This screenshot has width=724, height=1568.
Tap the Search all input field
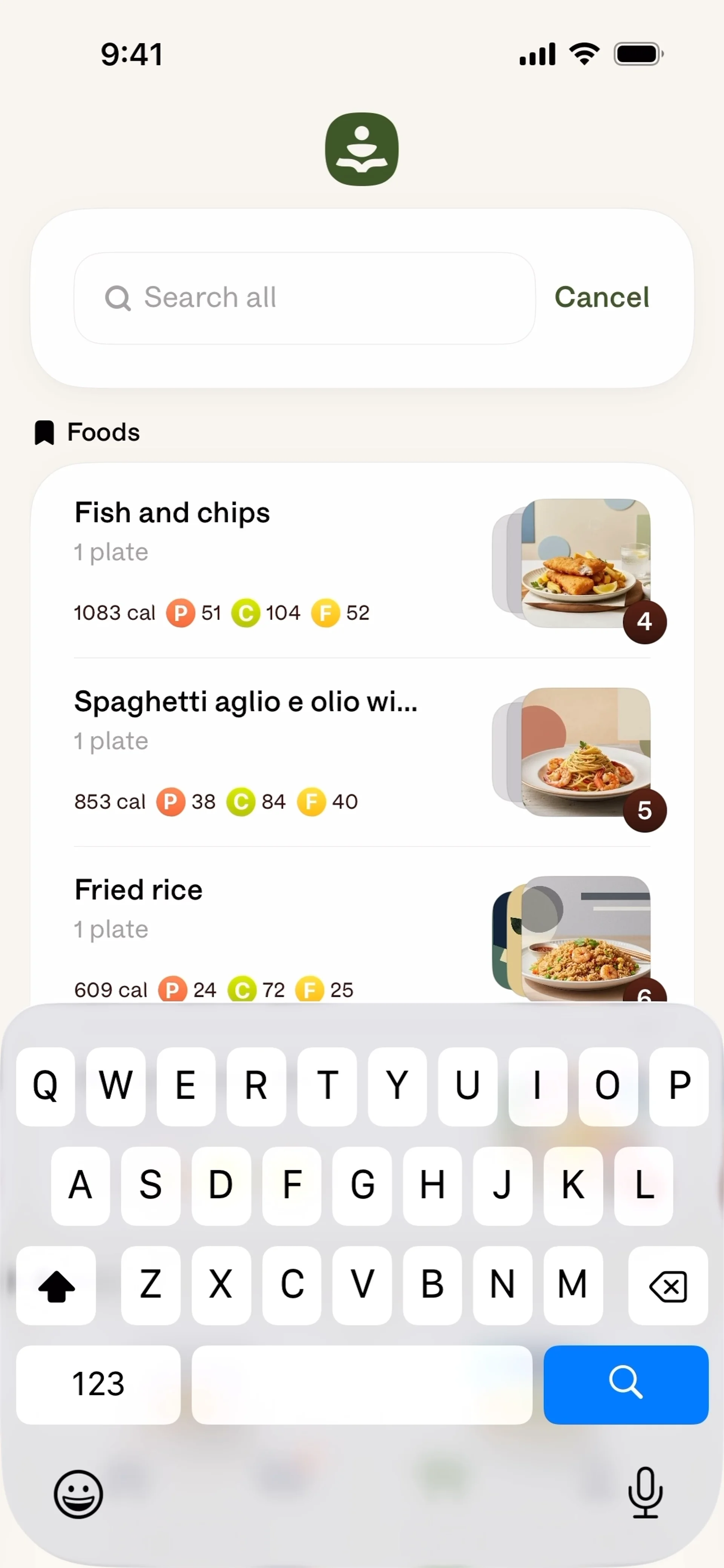tap(304, 298)
